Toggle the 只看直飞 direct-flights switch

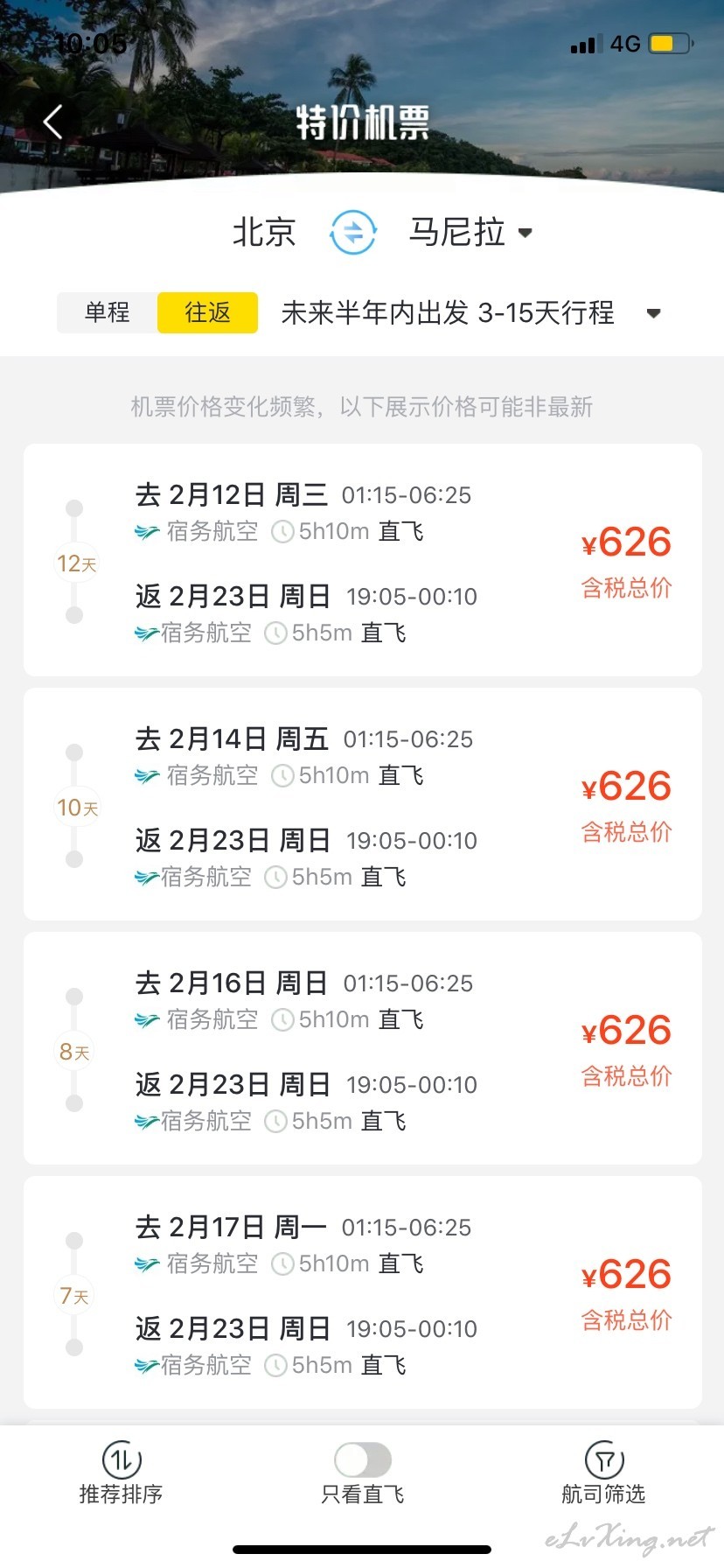tap(363, 1459)
